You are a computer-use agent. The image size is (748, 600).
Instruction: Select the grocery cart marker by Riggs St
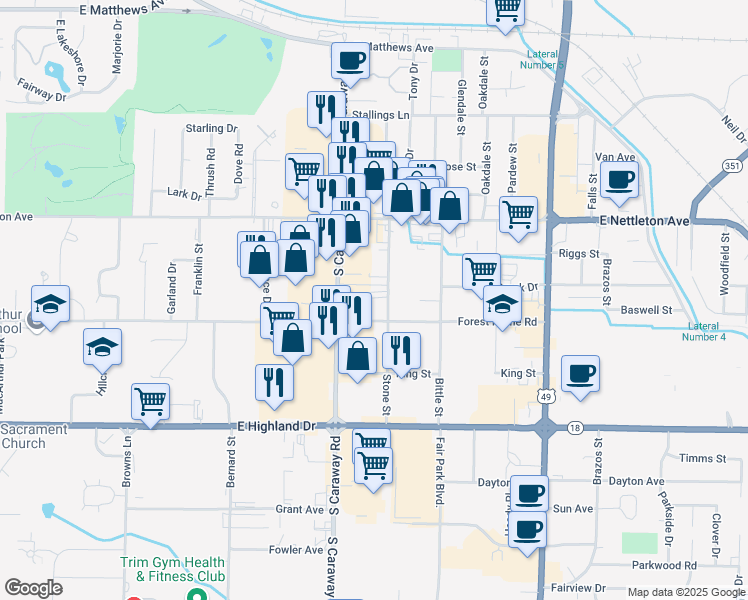tap(482, 270)
